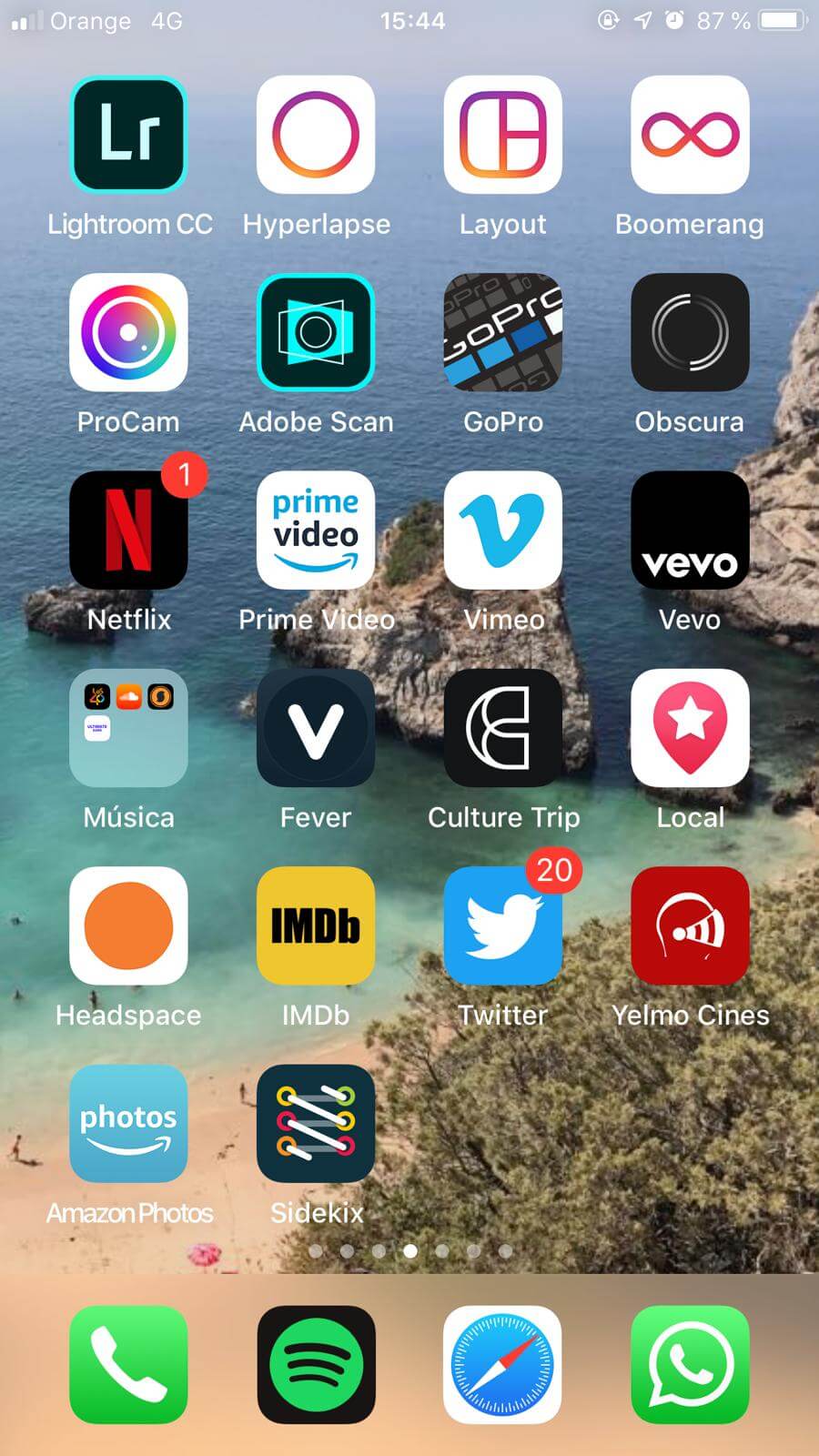The image size is (819, 1456).
Task: Launch IMDb
Action: click(x=316, y=925)
